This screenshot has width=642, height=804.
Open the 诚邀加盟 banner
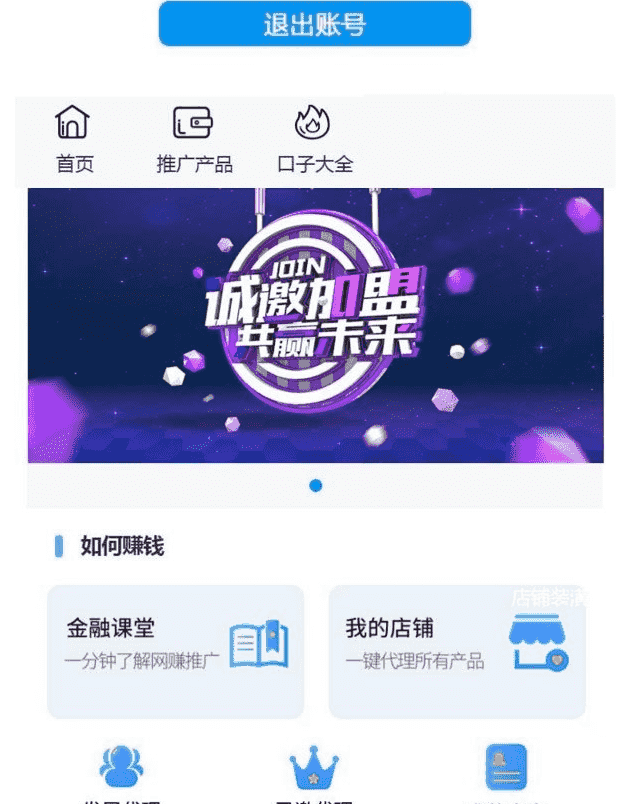point(315,325)
